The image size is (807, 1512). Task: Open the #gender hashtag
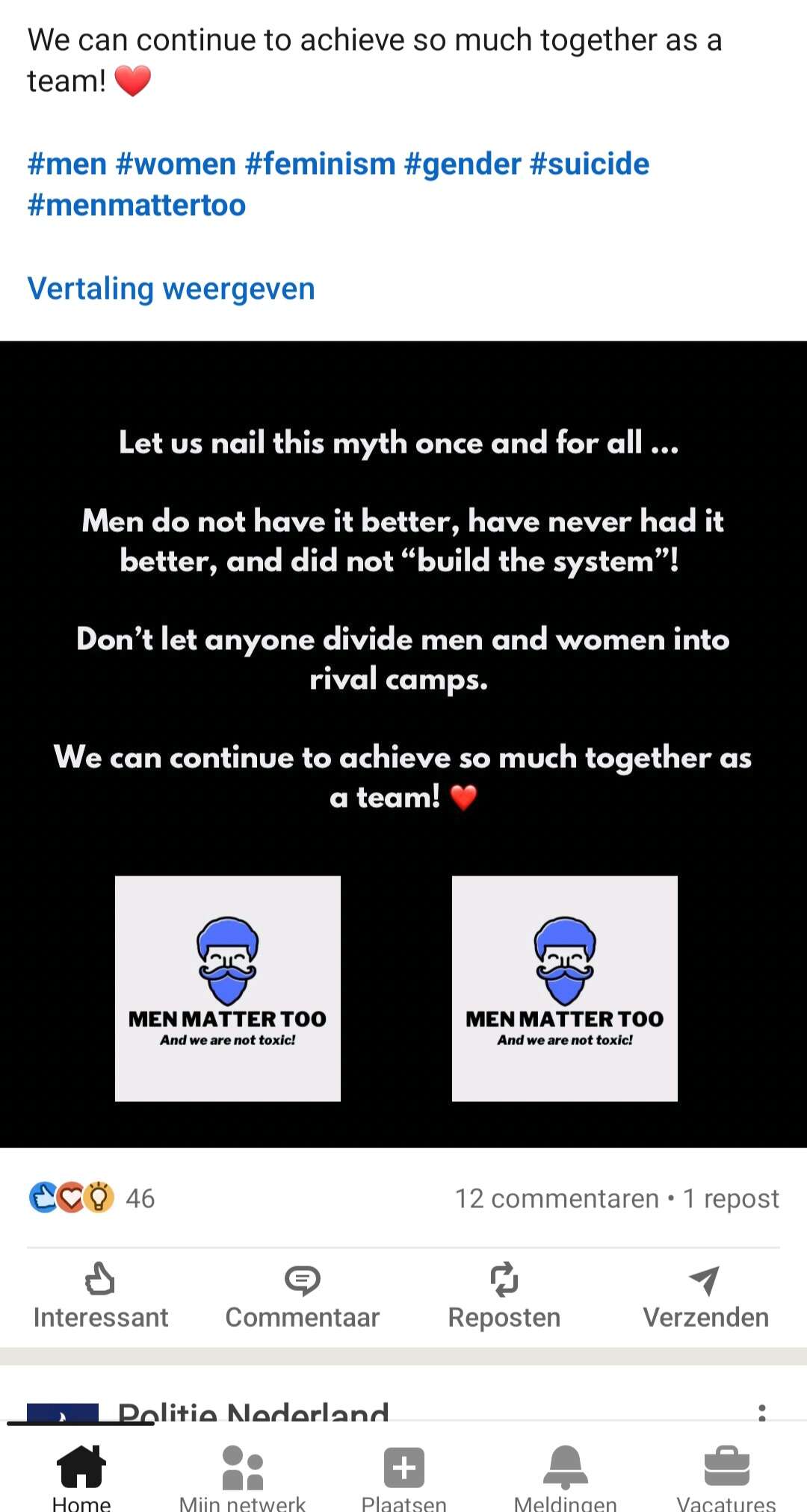463,164
